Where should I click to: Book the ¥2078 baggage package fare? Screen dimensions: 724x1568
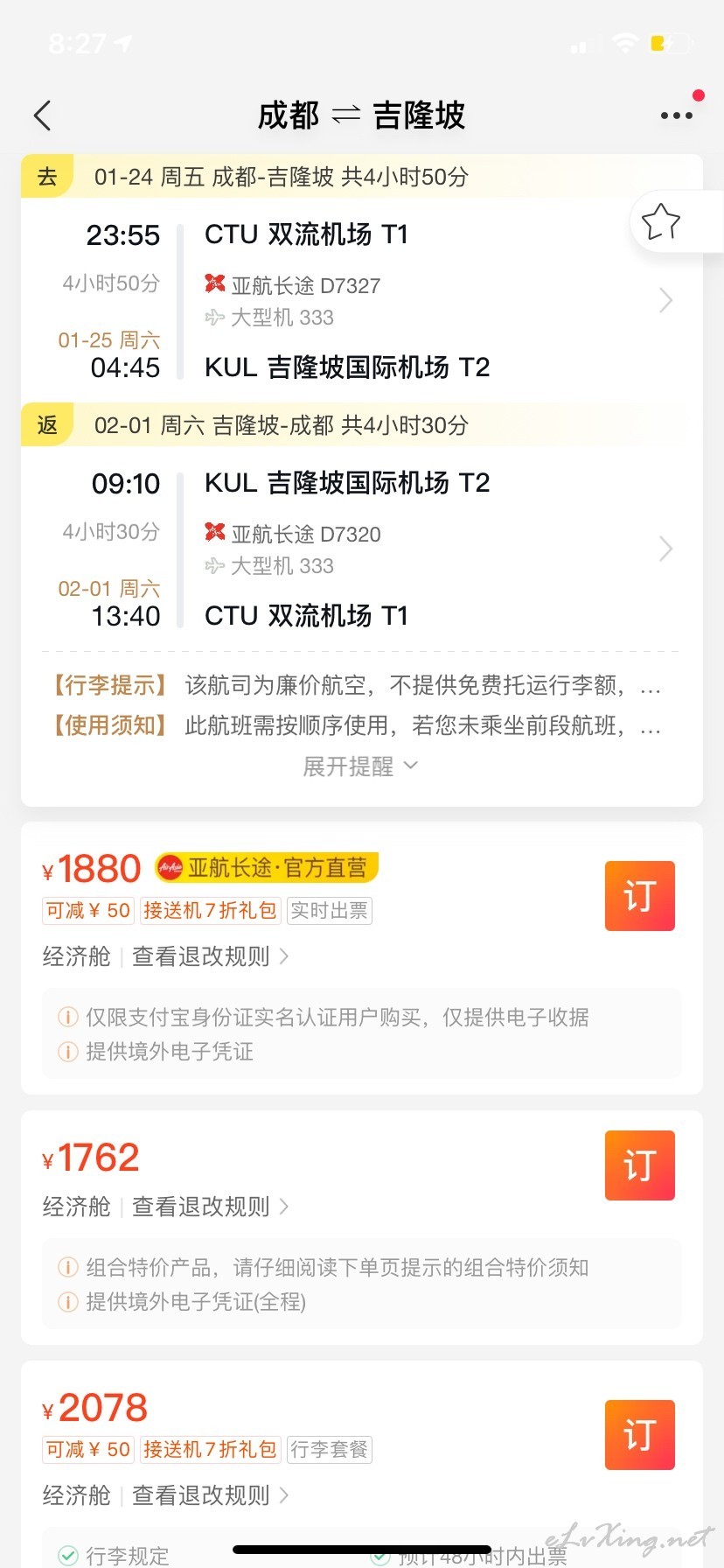pos(639,1435)
